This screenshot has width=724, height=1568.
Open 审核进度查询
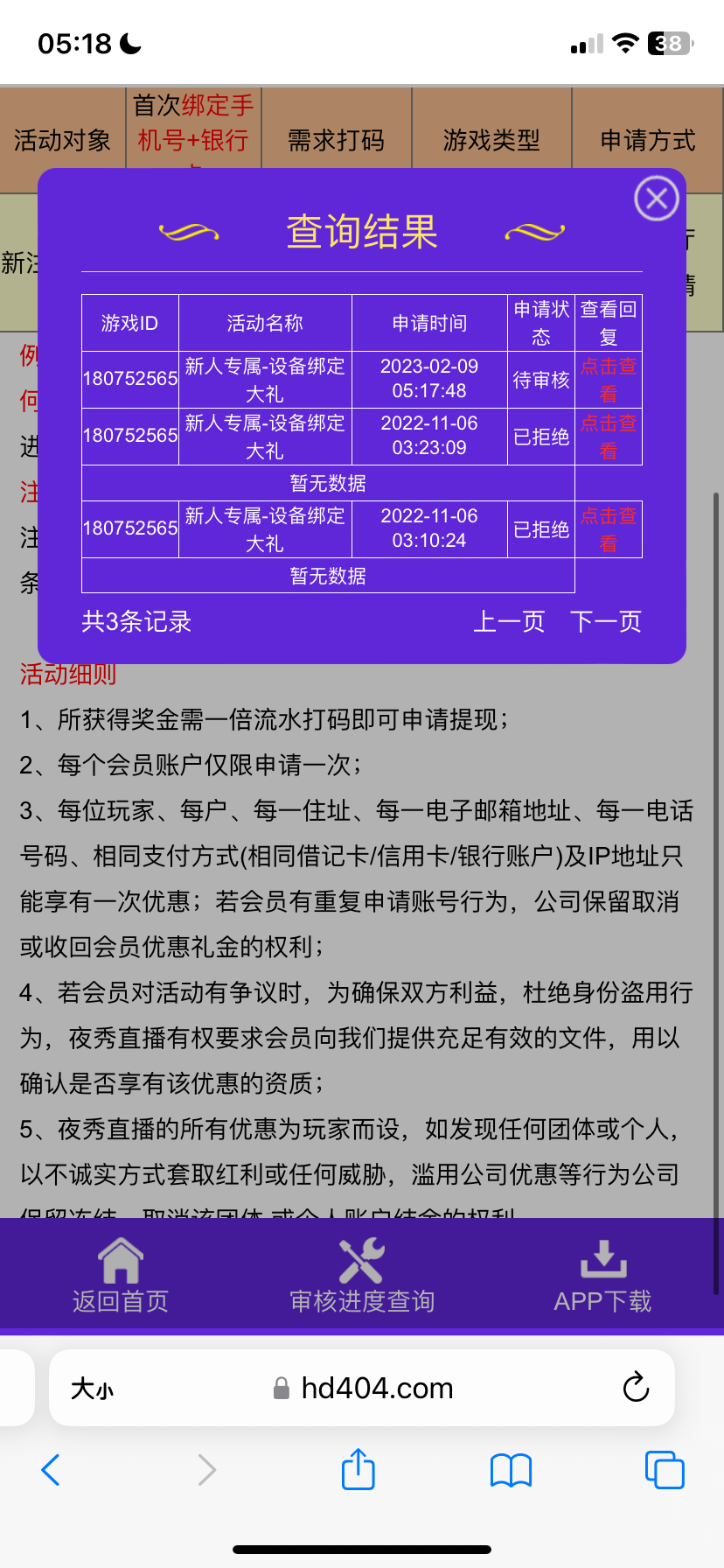point(362,1277)
